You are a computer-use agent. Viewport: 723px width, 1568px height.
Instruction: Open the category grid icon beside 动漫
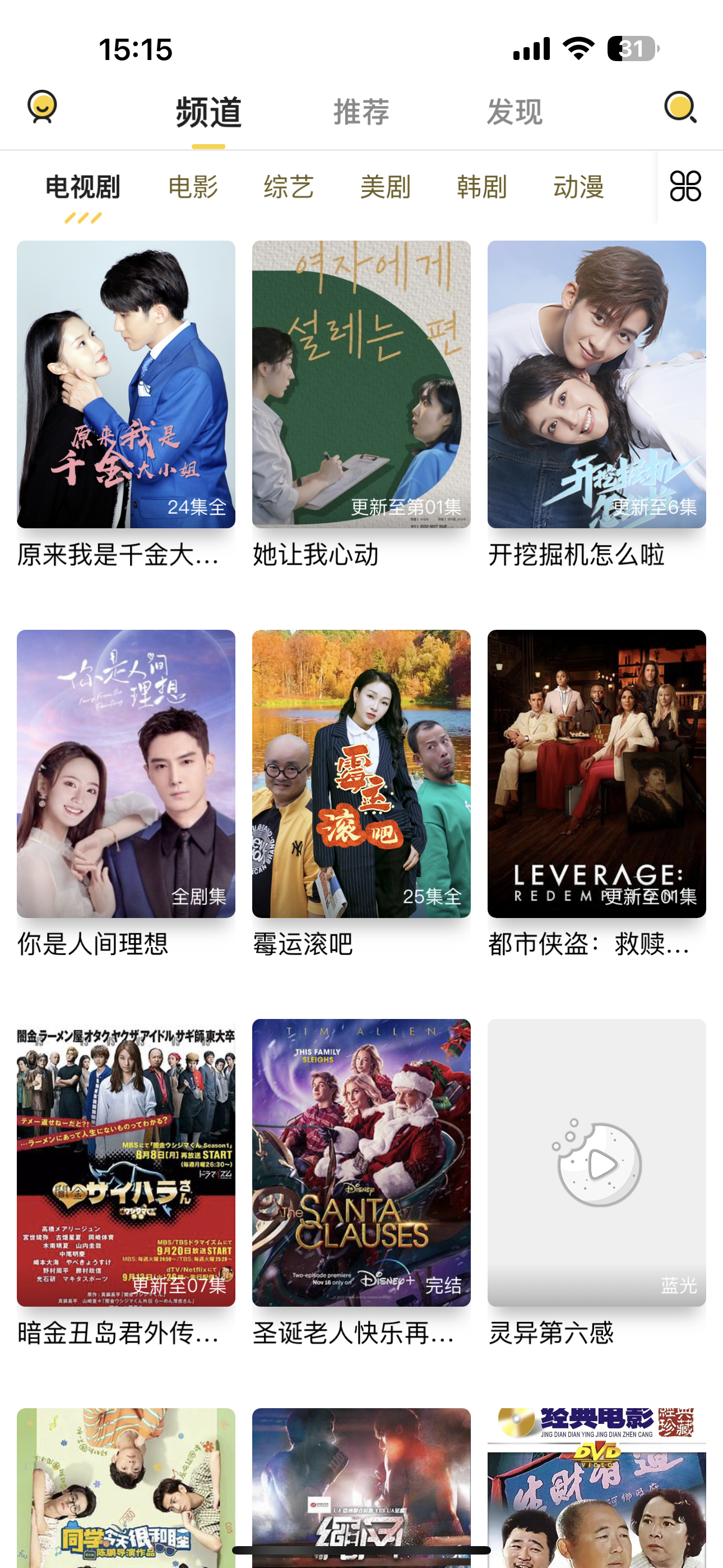click(686, 187)
